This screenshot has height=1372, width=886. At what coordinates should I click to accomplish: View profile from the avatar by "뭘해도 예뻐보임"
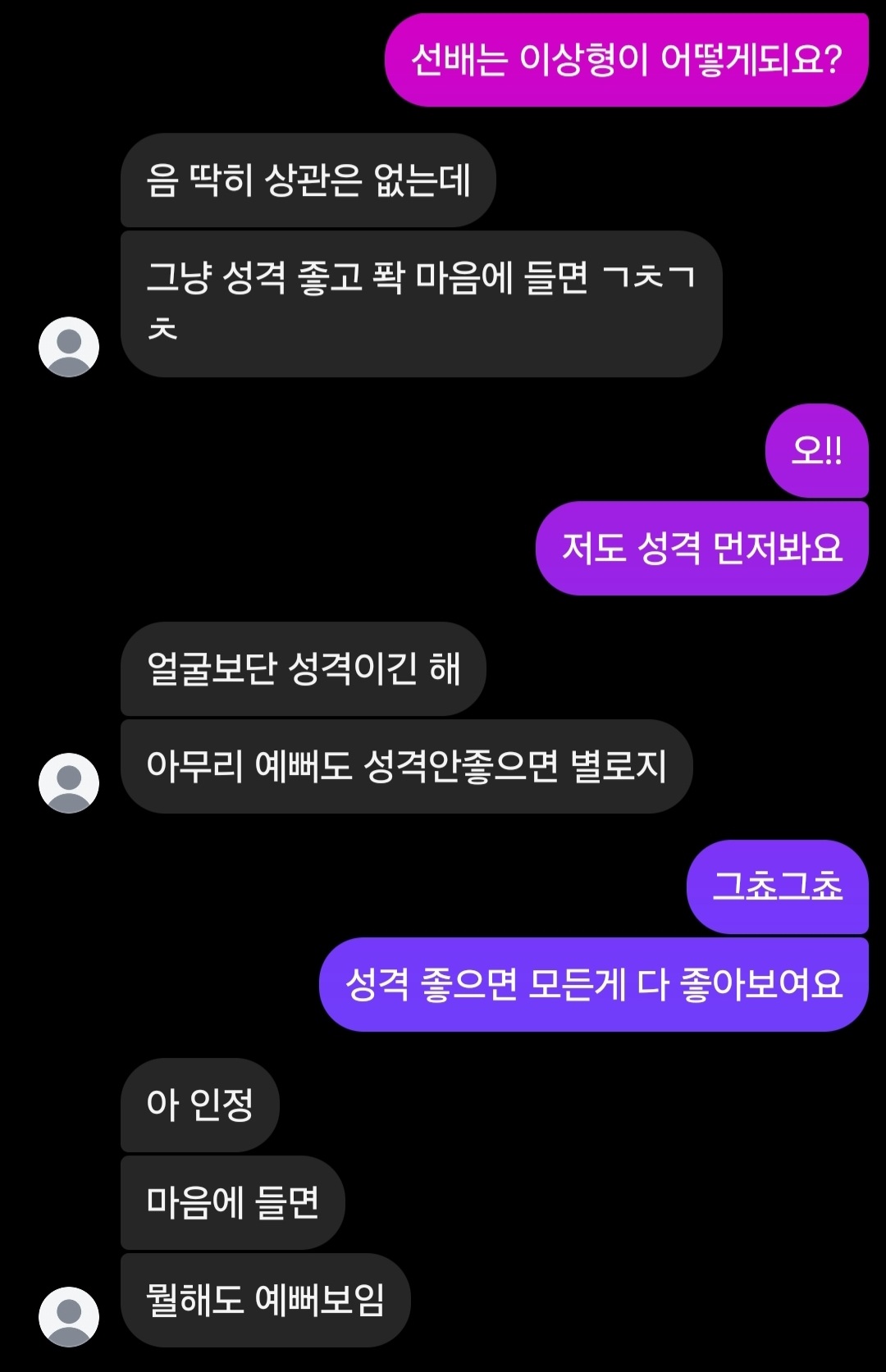coord(69,1316)
